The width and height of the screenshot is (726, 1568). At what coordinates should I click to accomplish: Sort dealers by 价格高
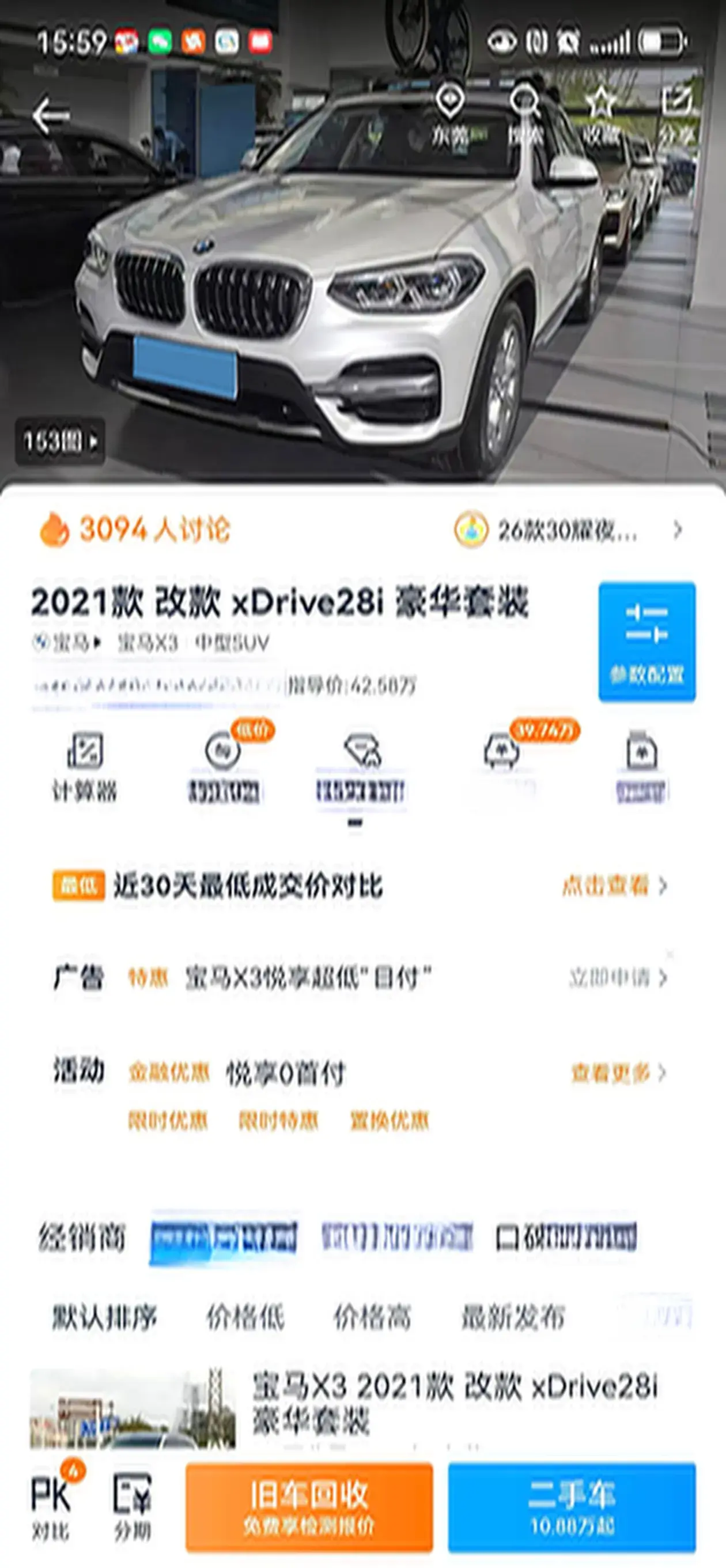coord(372,1316)
